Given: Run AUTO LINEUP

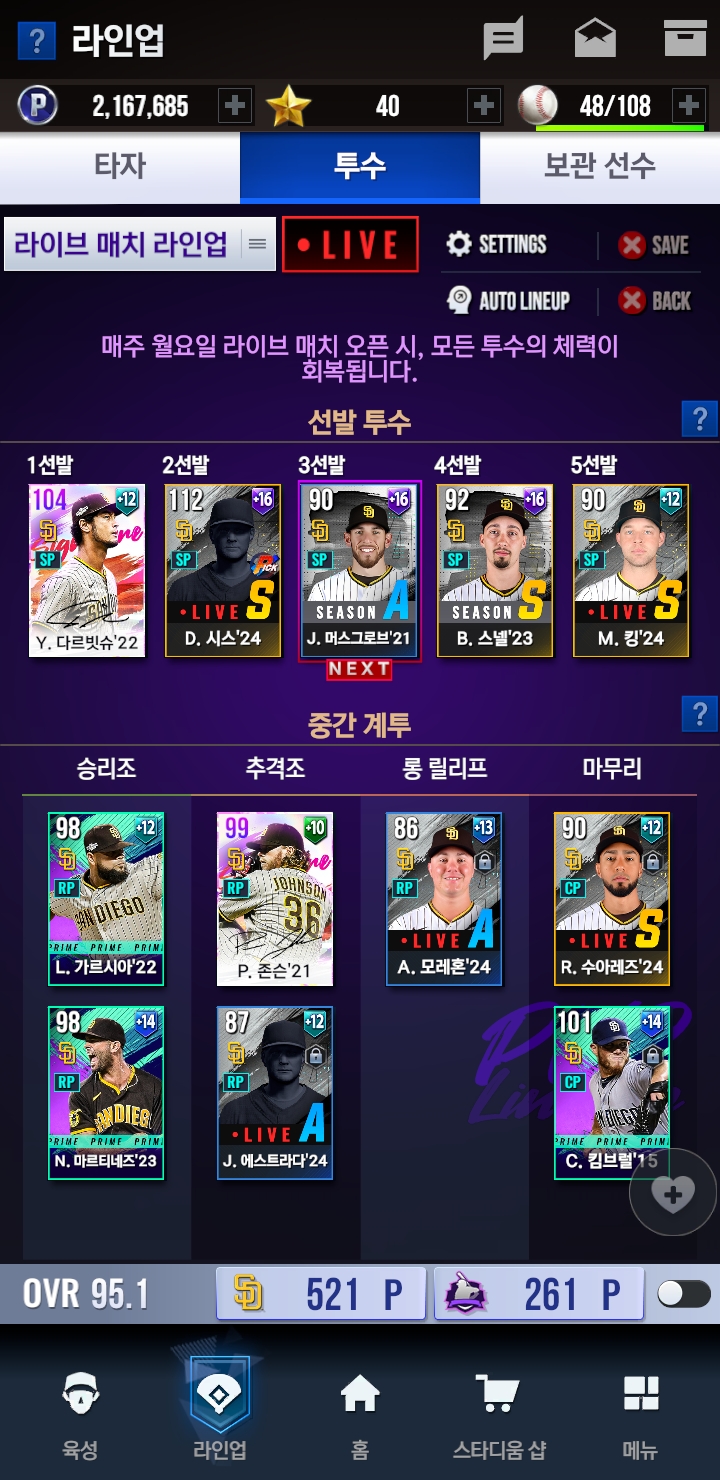Looking at the screenshot, I should 509,301.
